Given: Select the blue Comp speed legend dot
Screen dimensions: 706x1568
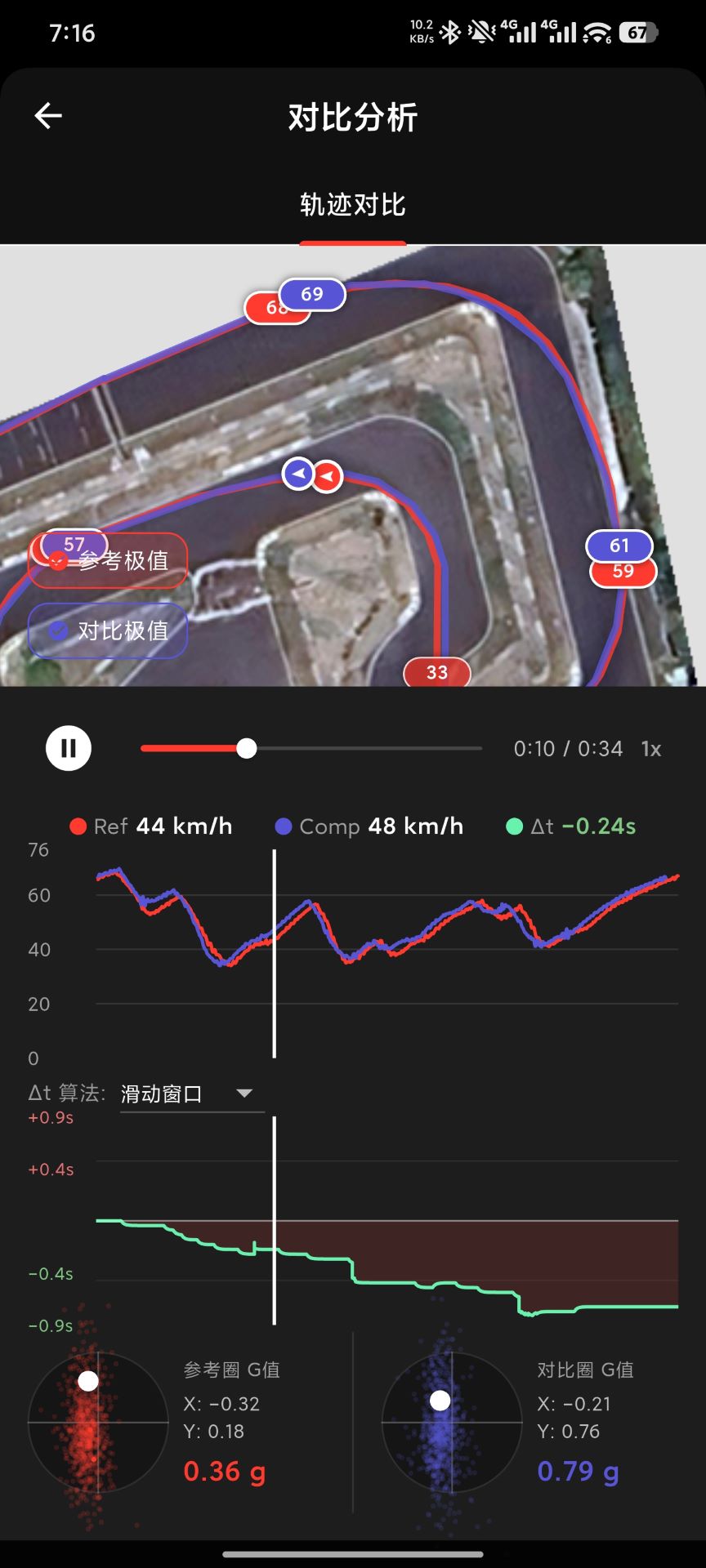Looking at the screenshot, I should click(x=283, y=826).
